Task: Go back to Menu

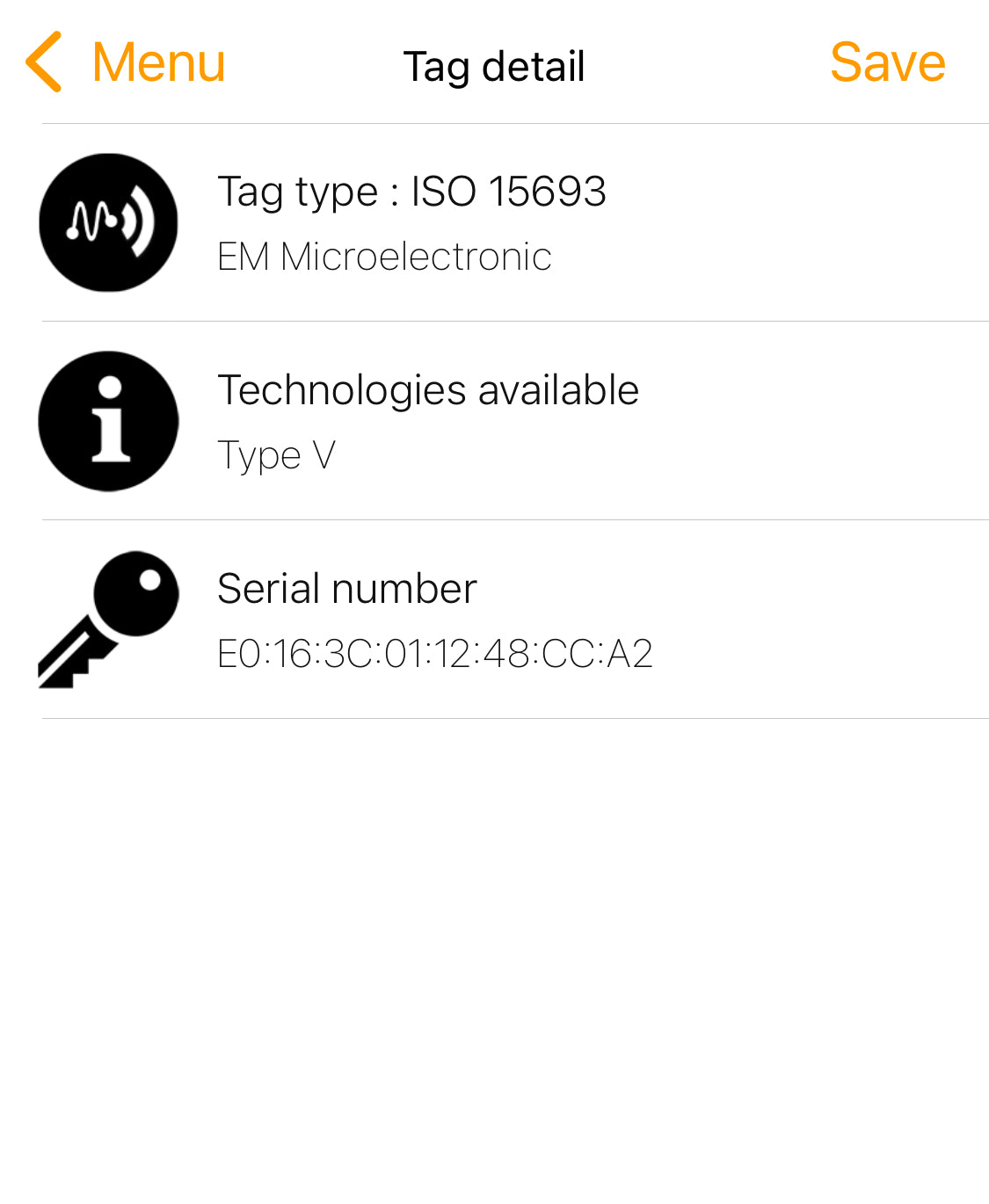Action: 126,62
